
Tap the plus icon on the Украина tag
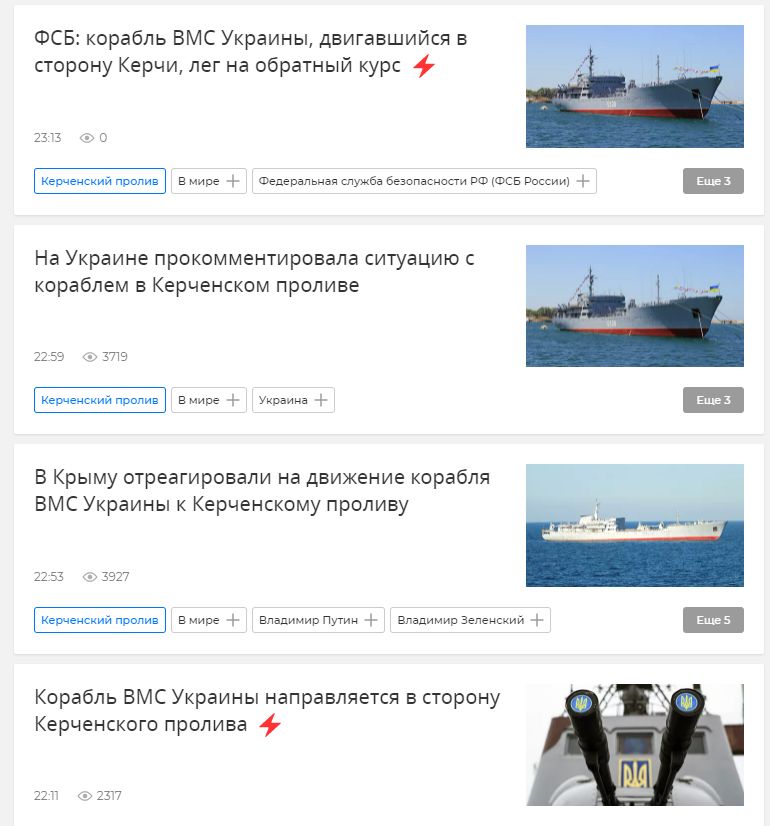coord(321,400)
